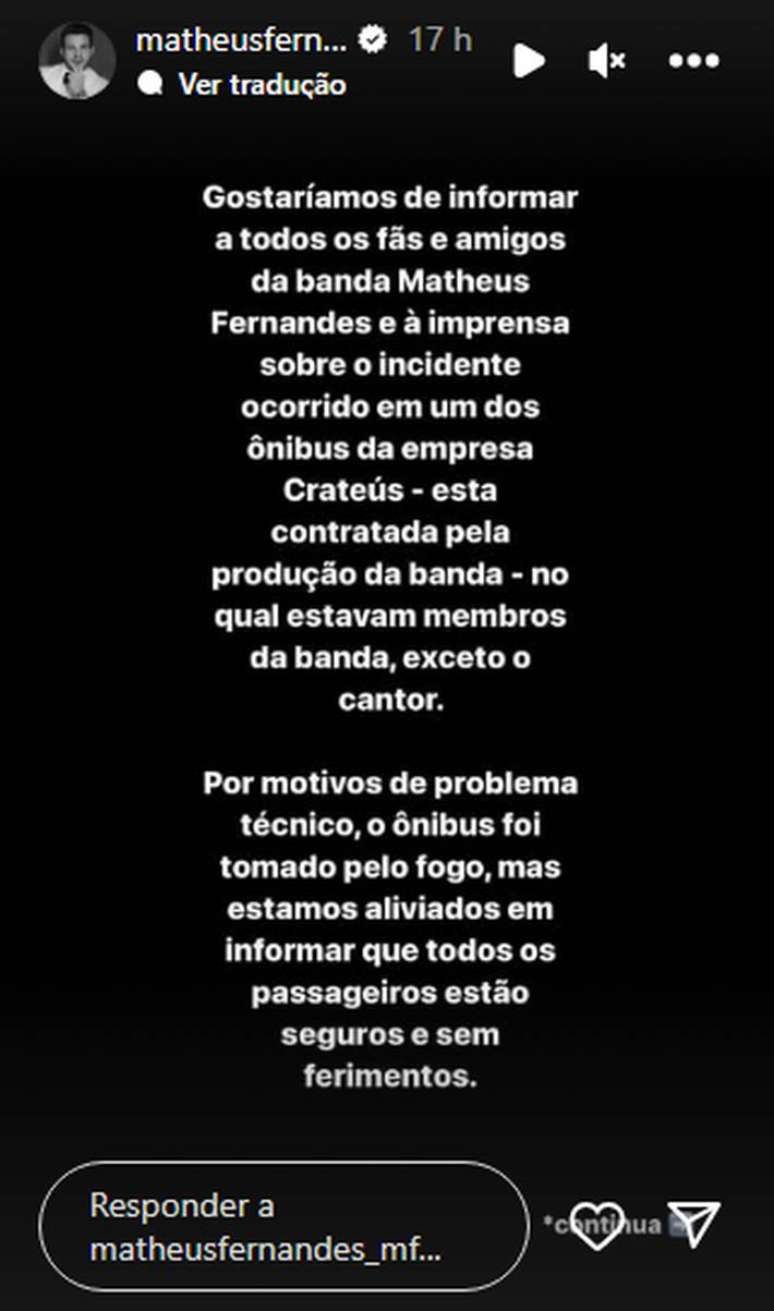Click the translation icon before Ver tradução
The height and width of the screenshot is (1311, 774).
153,84
